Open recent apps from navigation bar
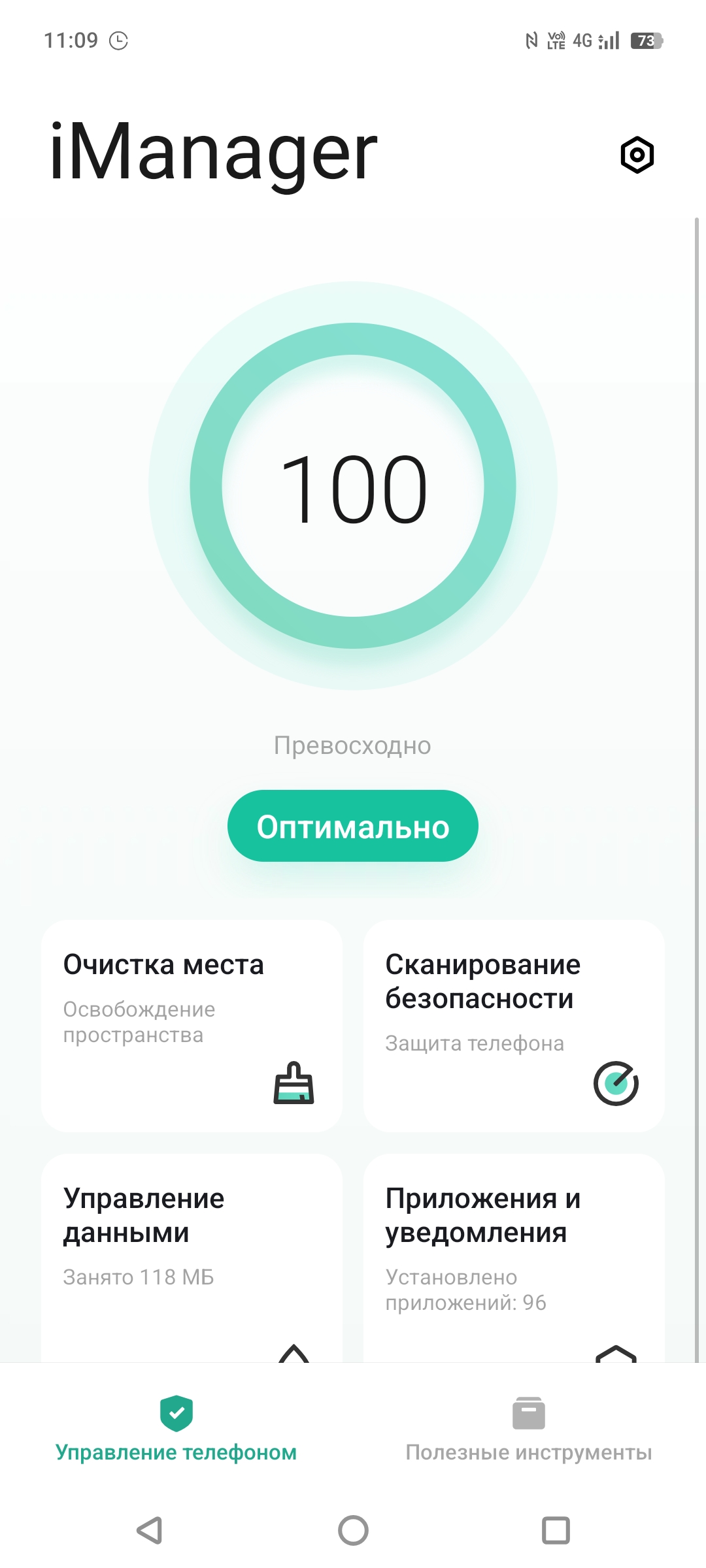Viewport: 706px width, 1568px height. tap(556, 1530)
